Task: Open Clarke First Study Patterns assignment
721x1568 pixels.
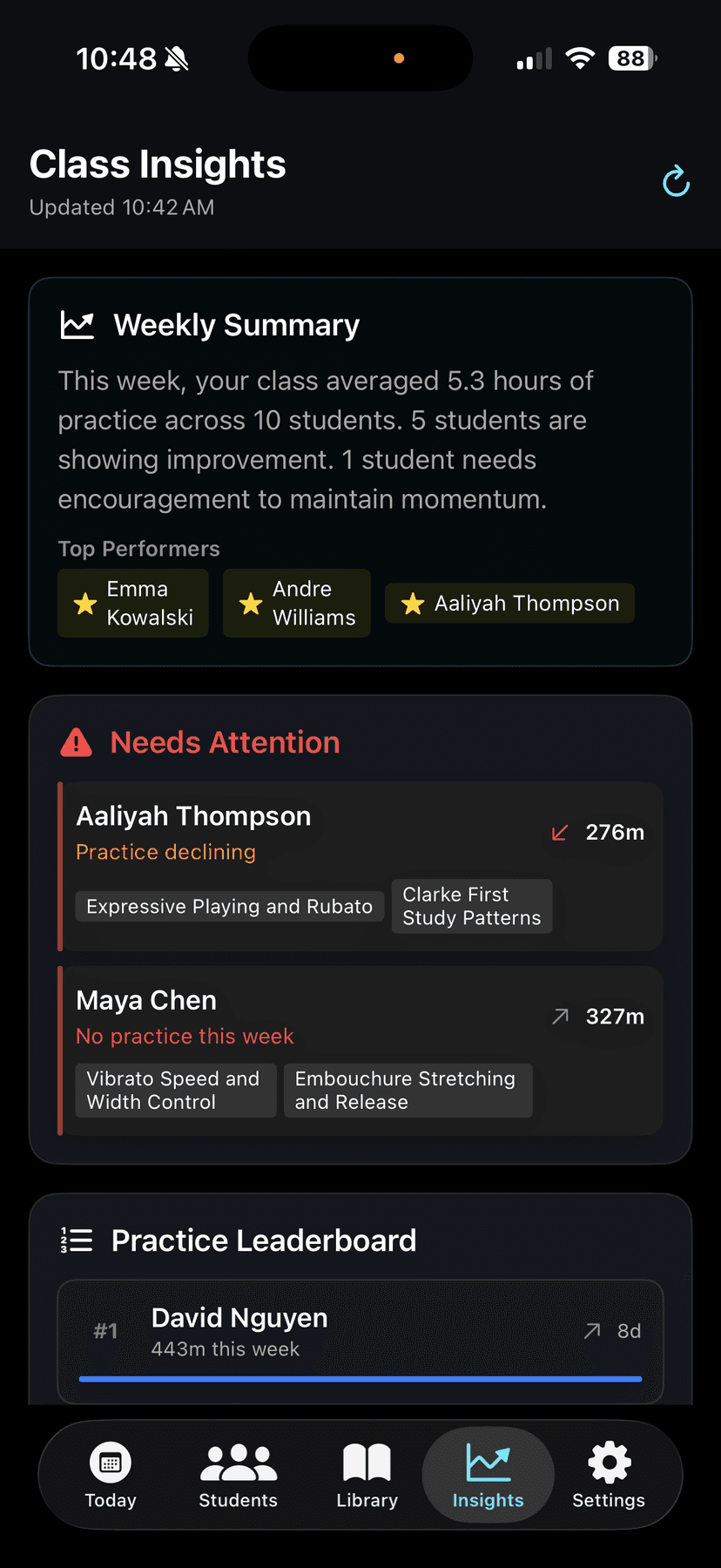Action: (471, 906)
